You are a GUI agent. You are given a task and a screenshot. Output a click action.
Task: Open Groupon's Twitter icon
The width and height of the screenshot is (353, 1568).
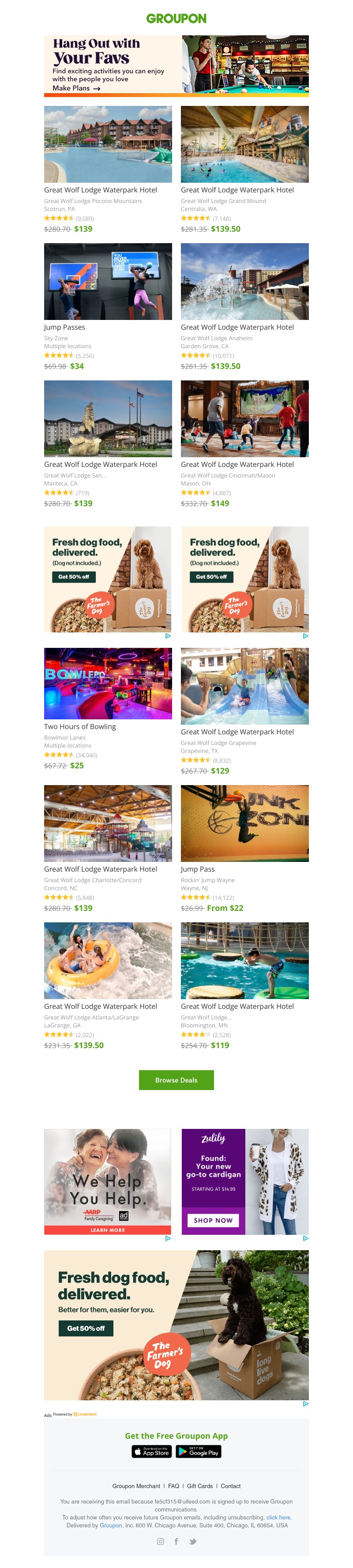[x=192, y=1541]
